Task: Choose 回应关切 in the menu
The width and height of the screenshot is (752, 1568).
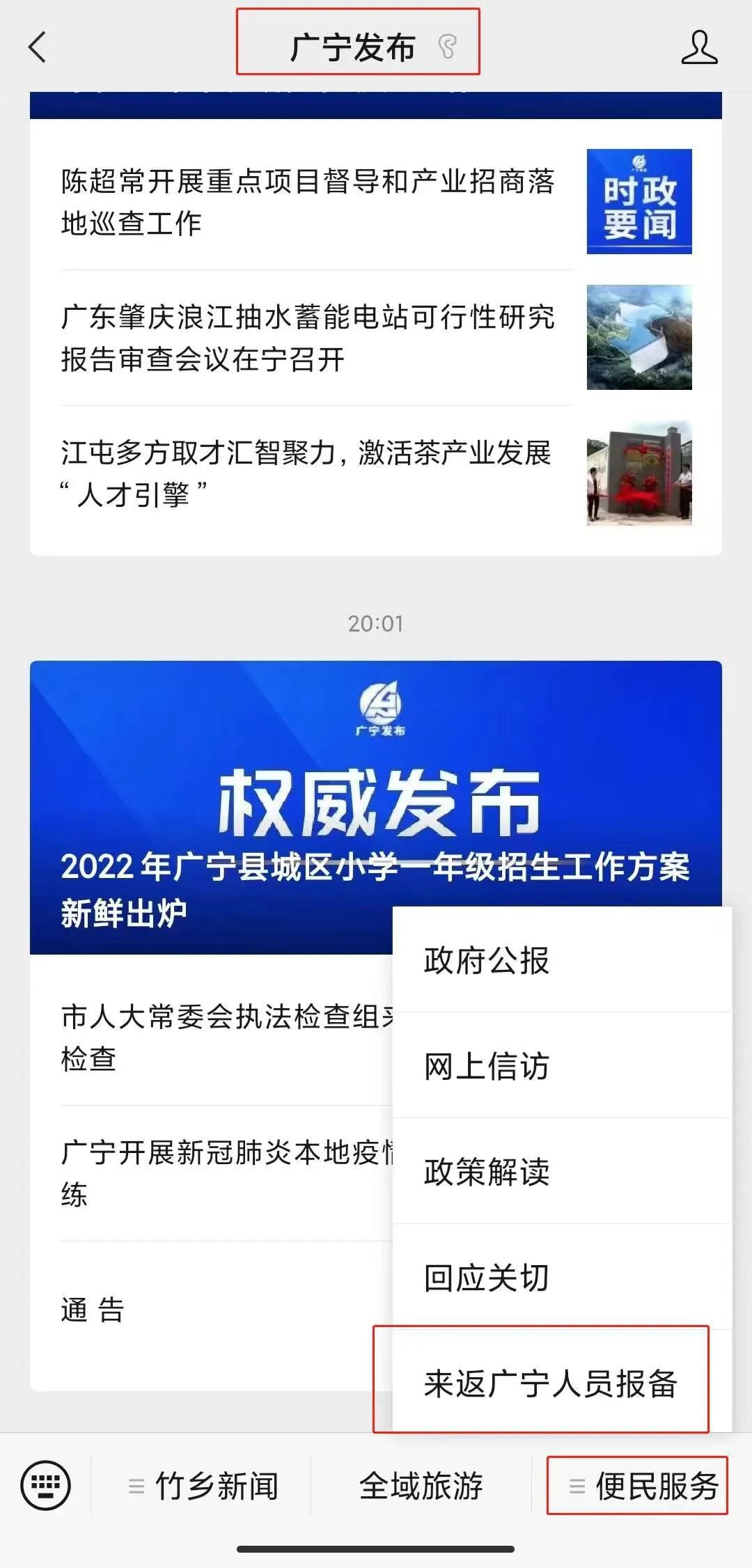Action: point(561,1278)
